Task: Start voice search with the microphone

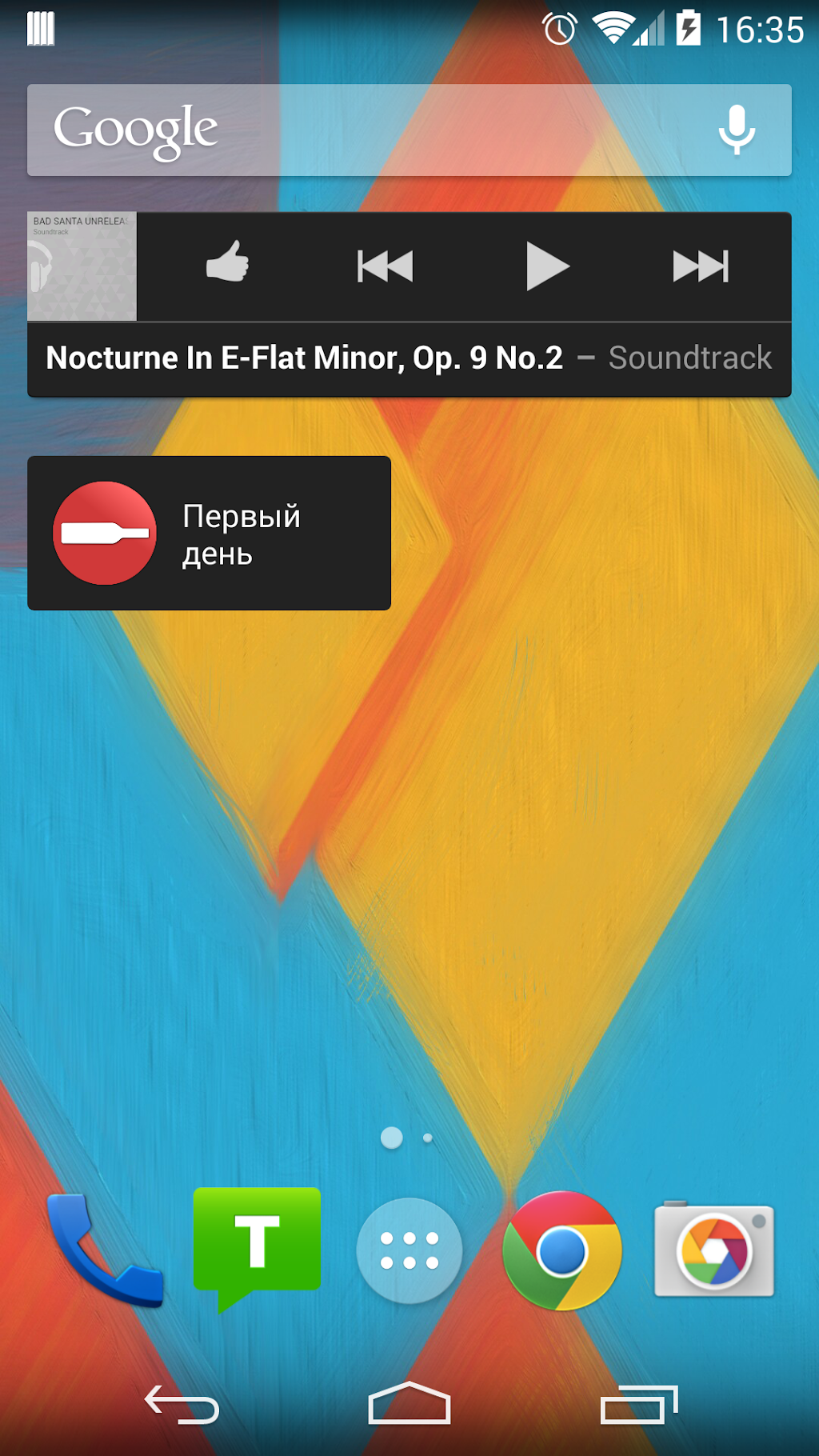Action: (x=736, y=130)
